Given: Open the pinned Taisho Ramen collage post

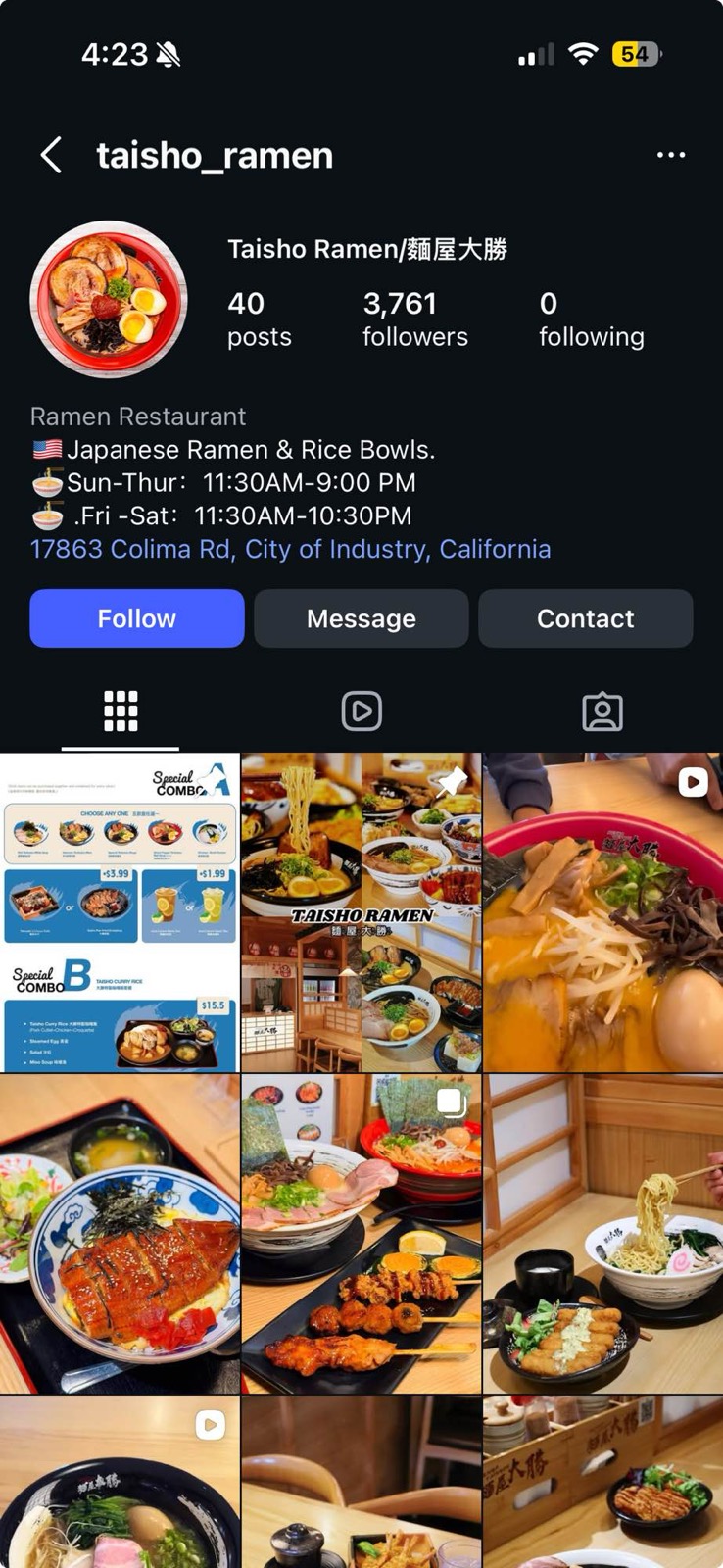Looking at the screenshot, I should click(x=361, y=912).
